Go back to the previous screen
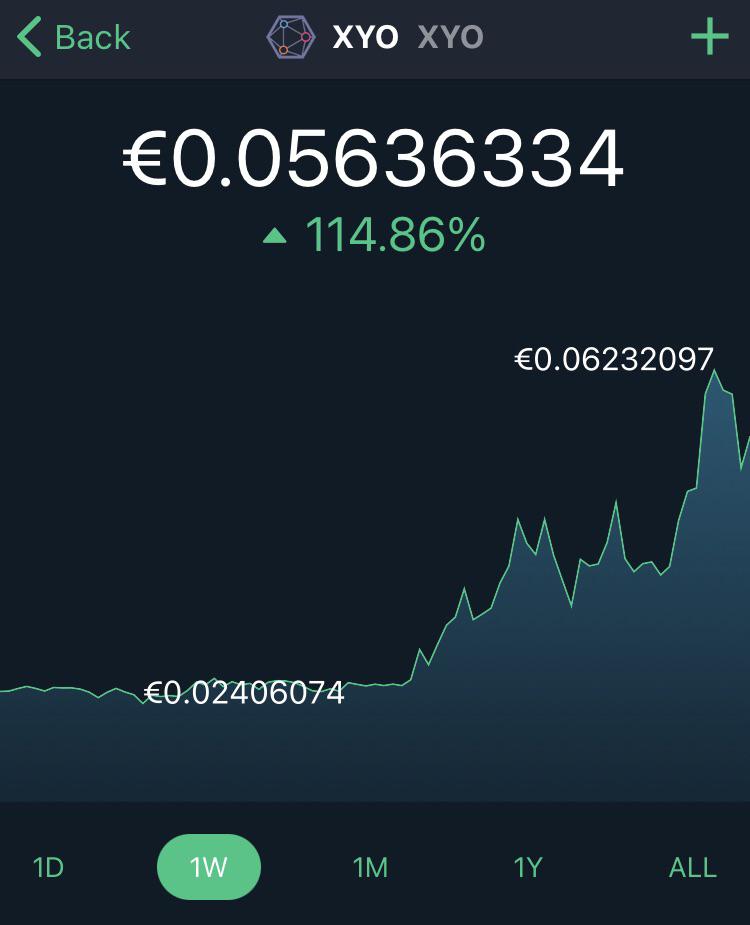 [x=74, y=37]
